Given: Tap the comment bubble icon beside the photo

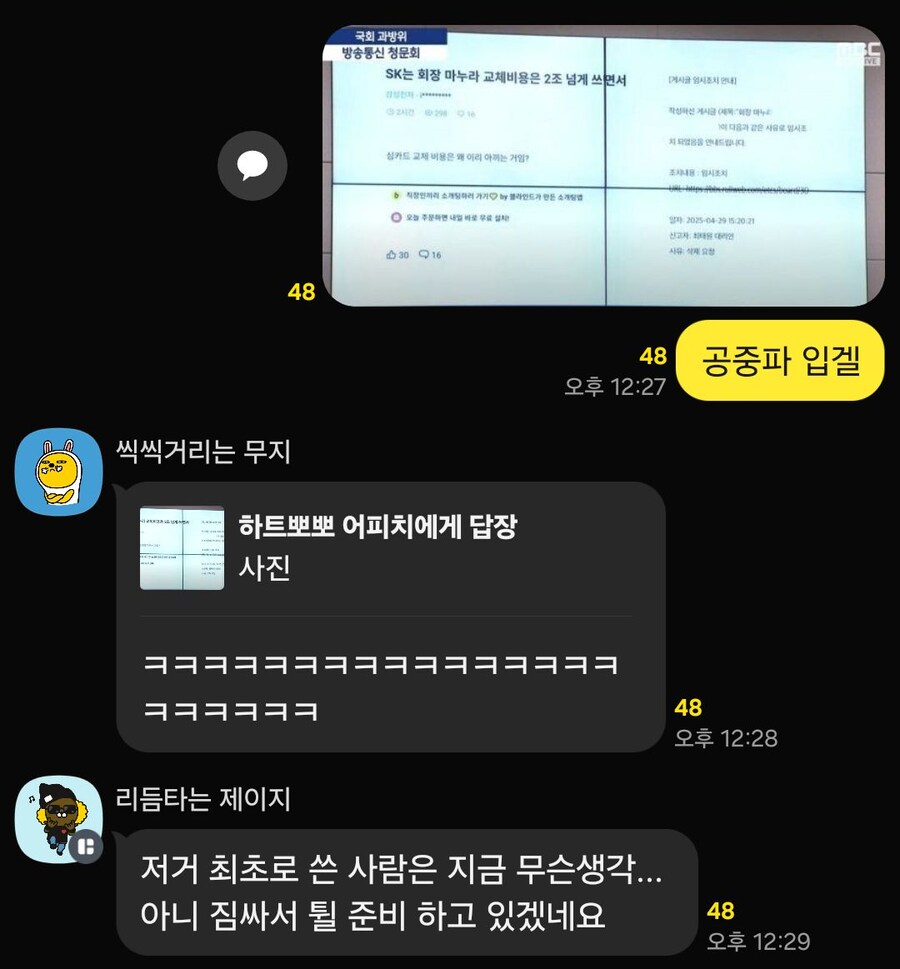Looking at the screenshot, I should coord(252,166).
